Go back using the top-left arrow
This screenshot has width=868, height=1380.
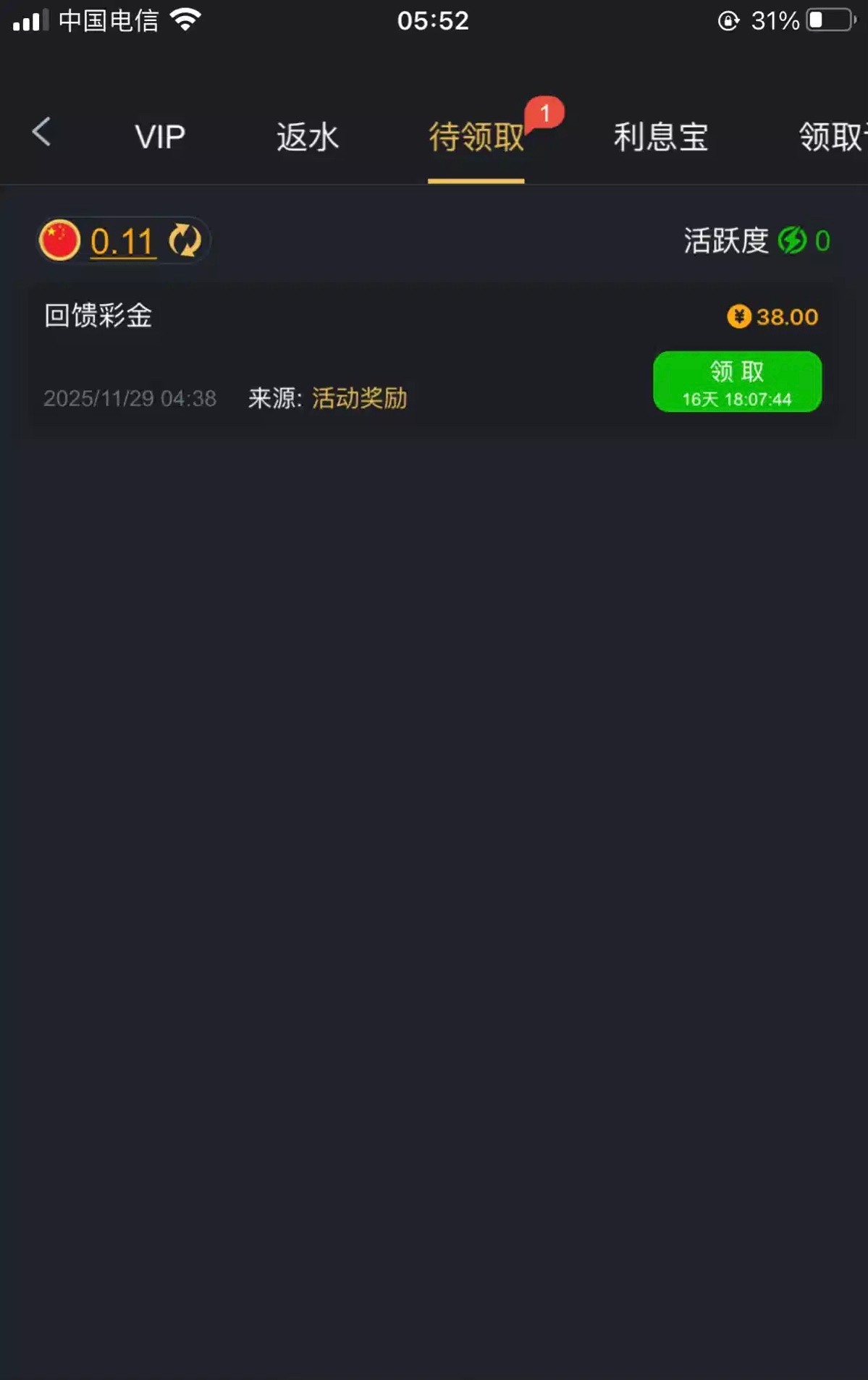coord(41,133)
